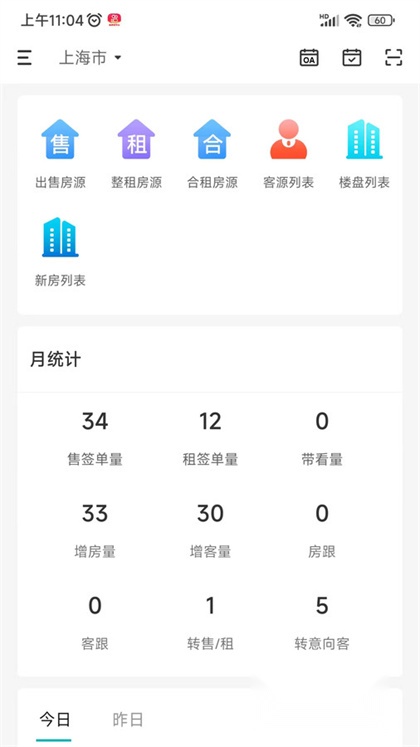Expand the 上海市 city dropdown
Image resolution: width=420 pixels, height=747 pixels.
[90, 58]
